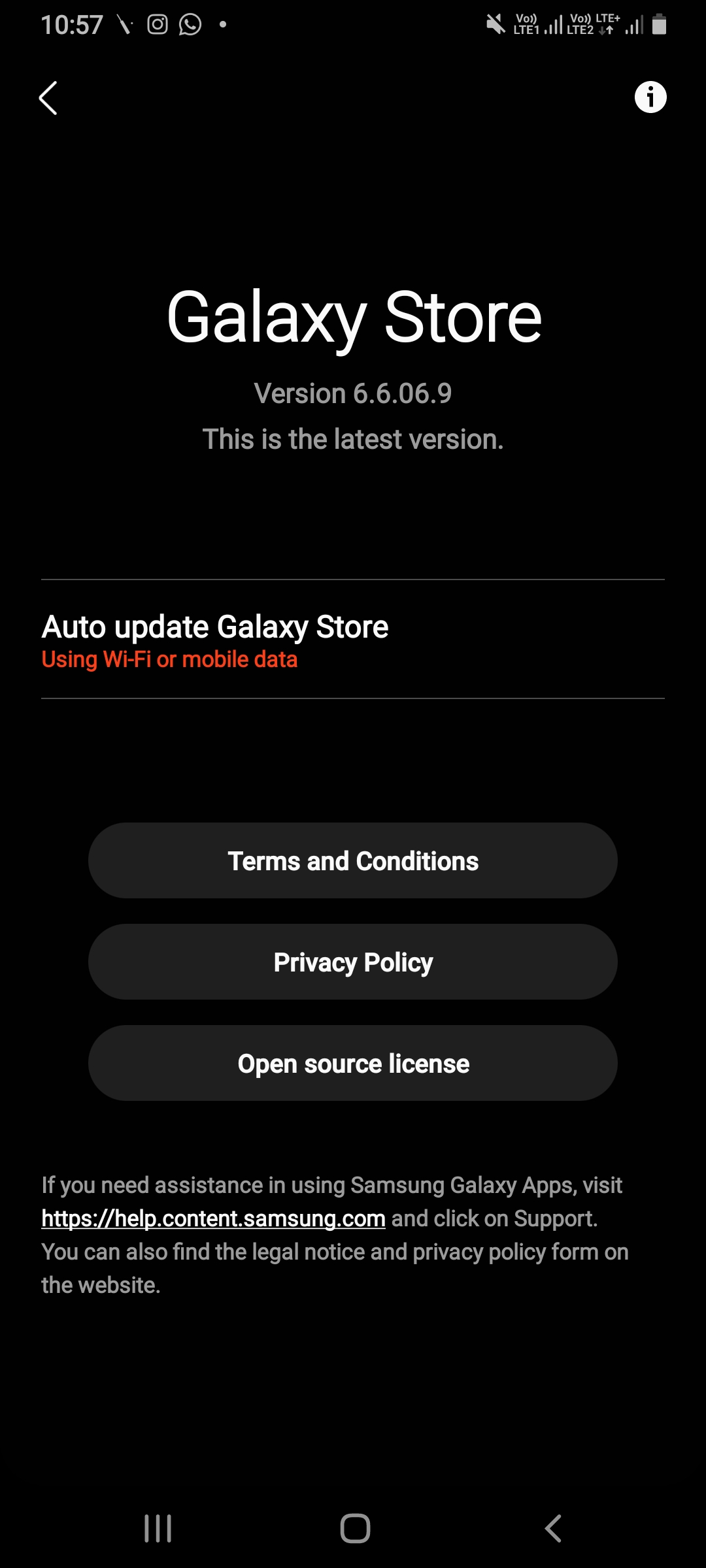
Task: Open Terms and Conditions
Action: (x=353, y=861)
